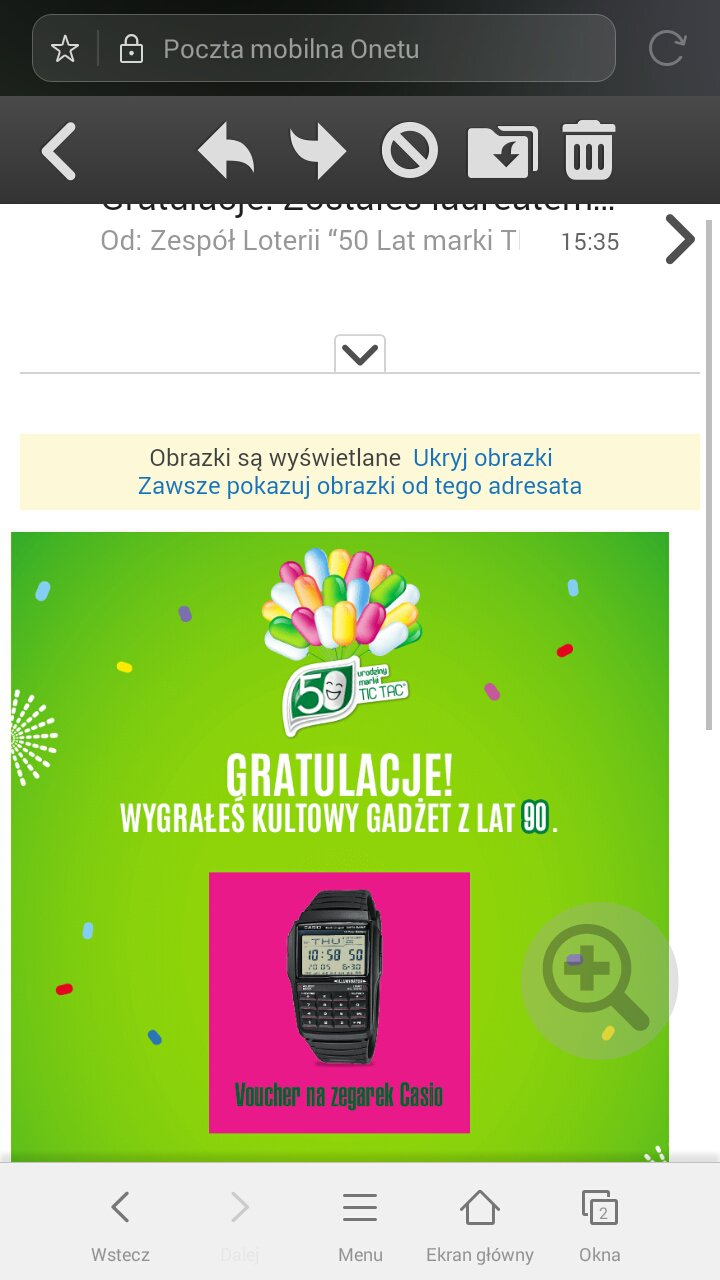Reply to this email

(x=226, y=151)
